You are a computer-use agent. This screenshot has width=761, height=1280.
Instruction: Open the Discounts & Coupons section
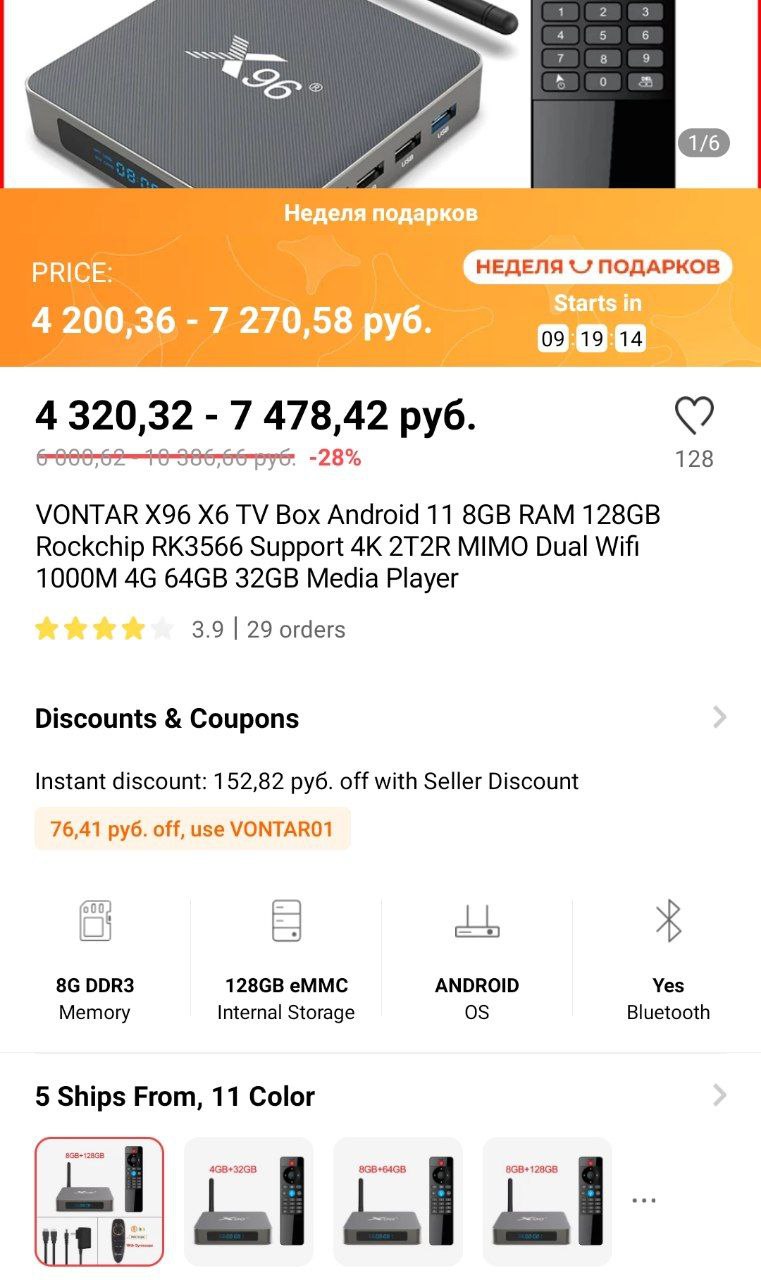tap(380, 718)
